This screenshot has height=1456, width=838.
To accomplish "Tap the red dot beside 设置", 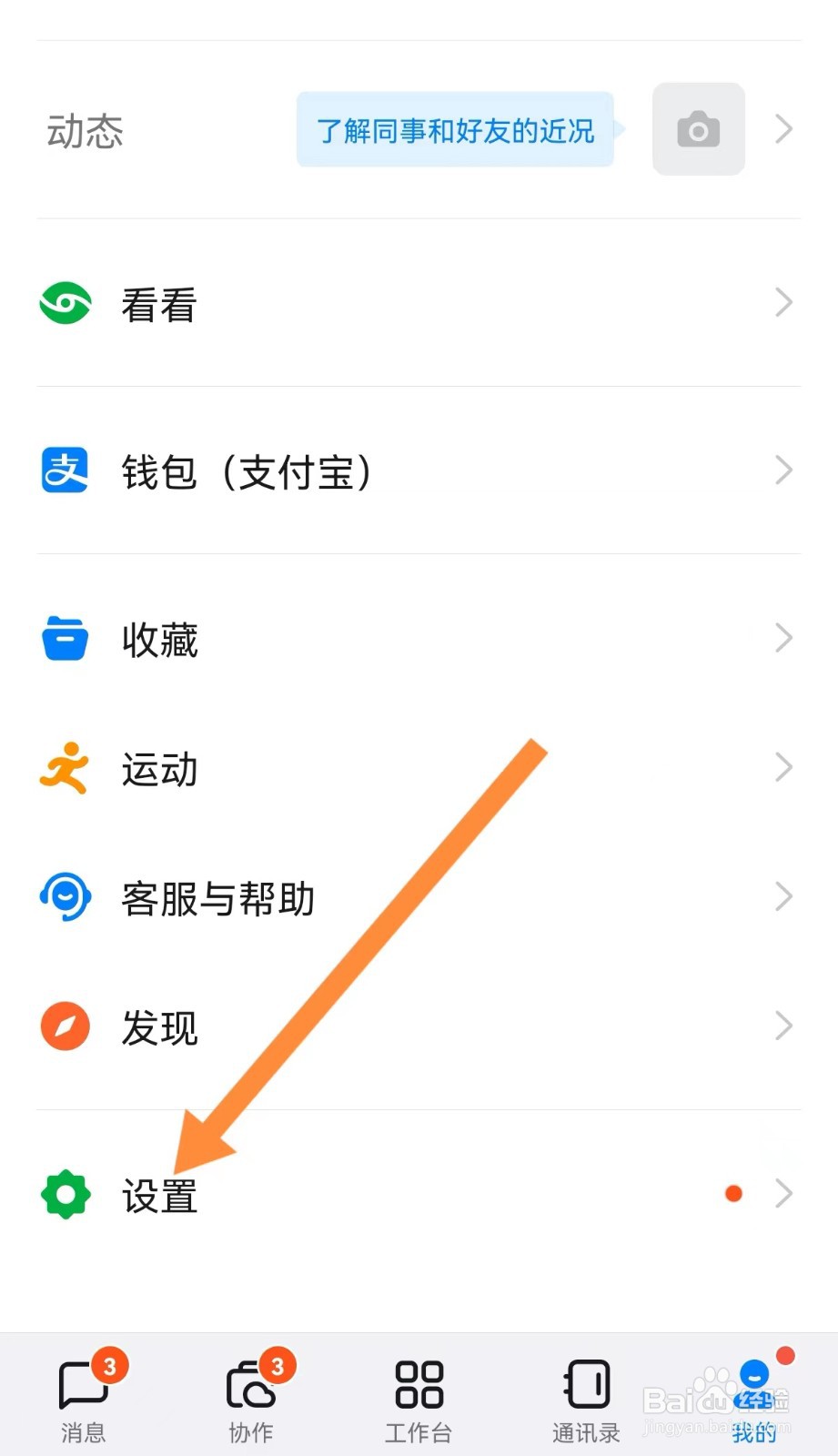I will (733, 1193).
